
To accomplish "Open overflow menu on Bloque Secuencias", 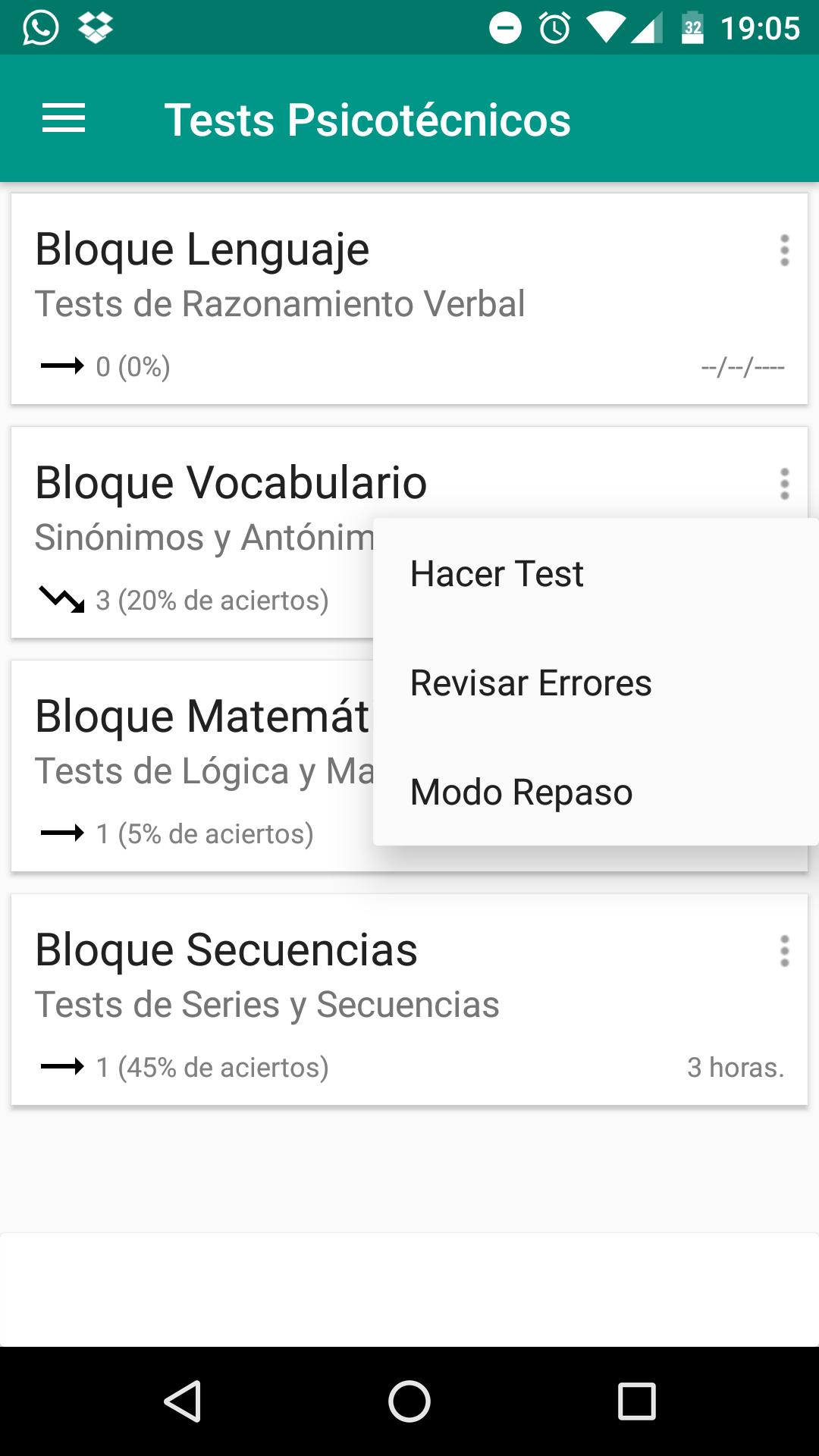I will [784, 951].
